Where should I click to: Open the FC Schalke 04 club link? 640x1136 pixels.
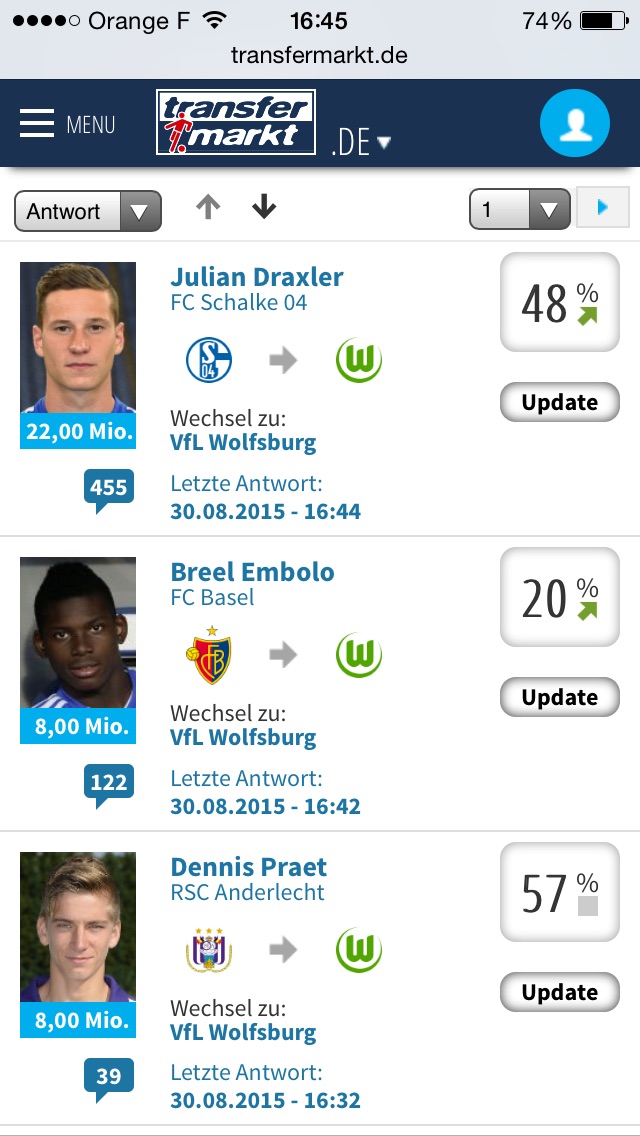tap(238, 303)
